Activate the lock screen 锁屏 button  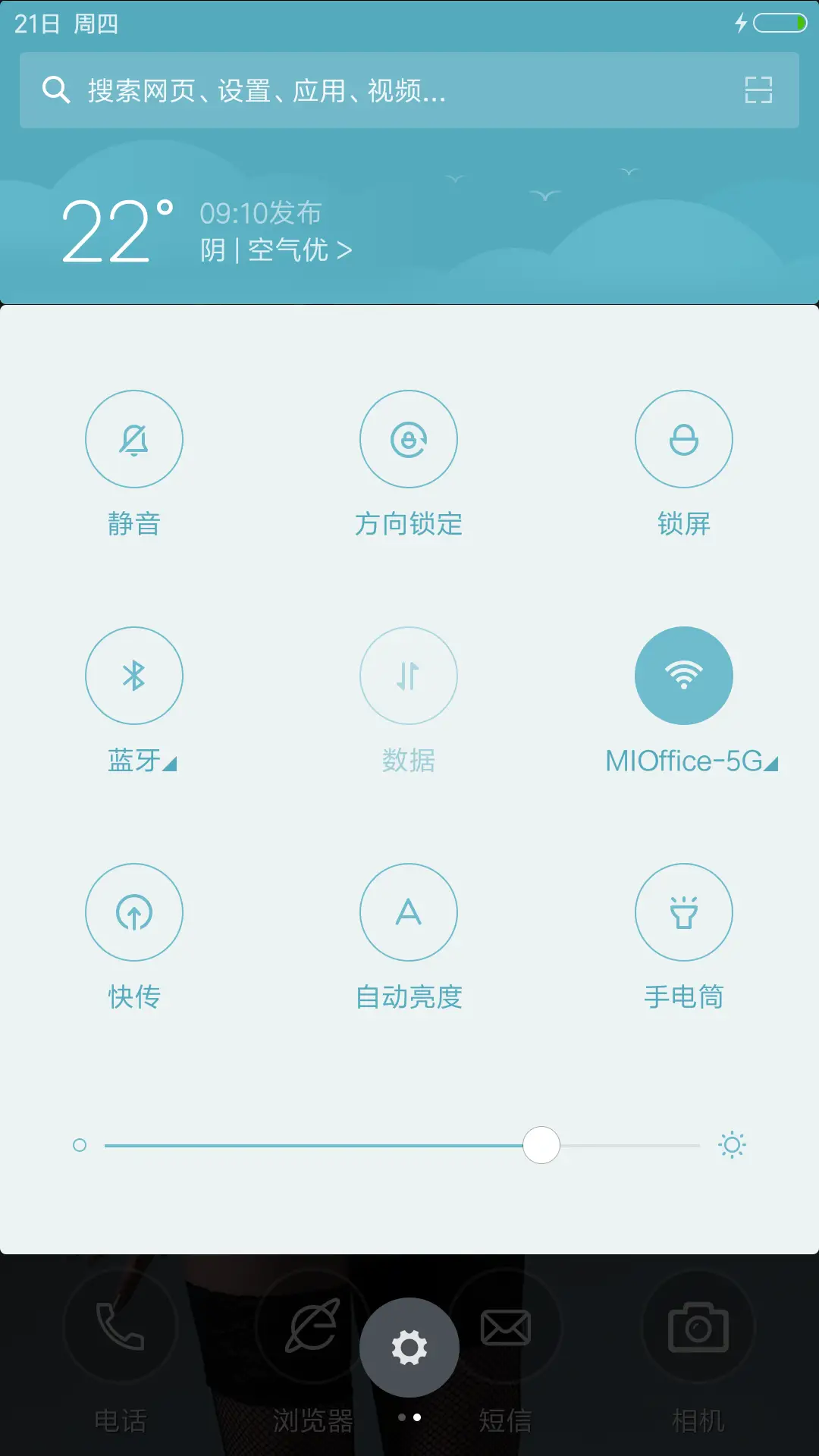(x=684, y=439)
